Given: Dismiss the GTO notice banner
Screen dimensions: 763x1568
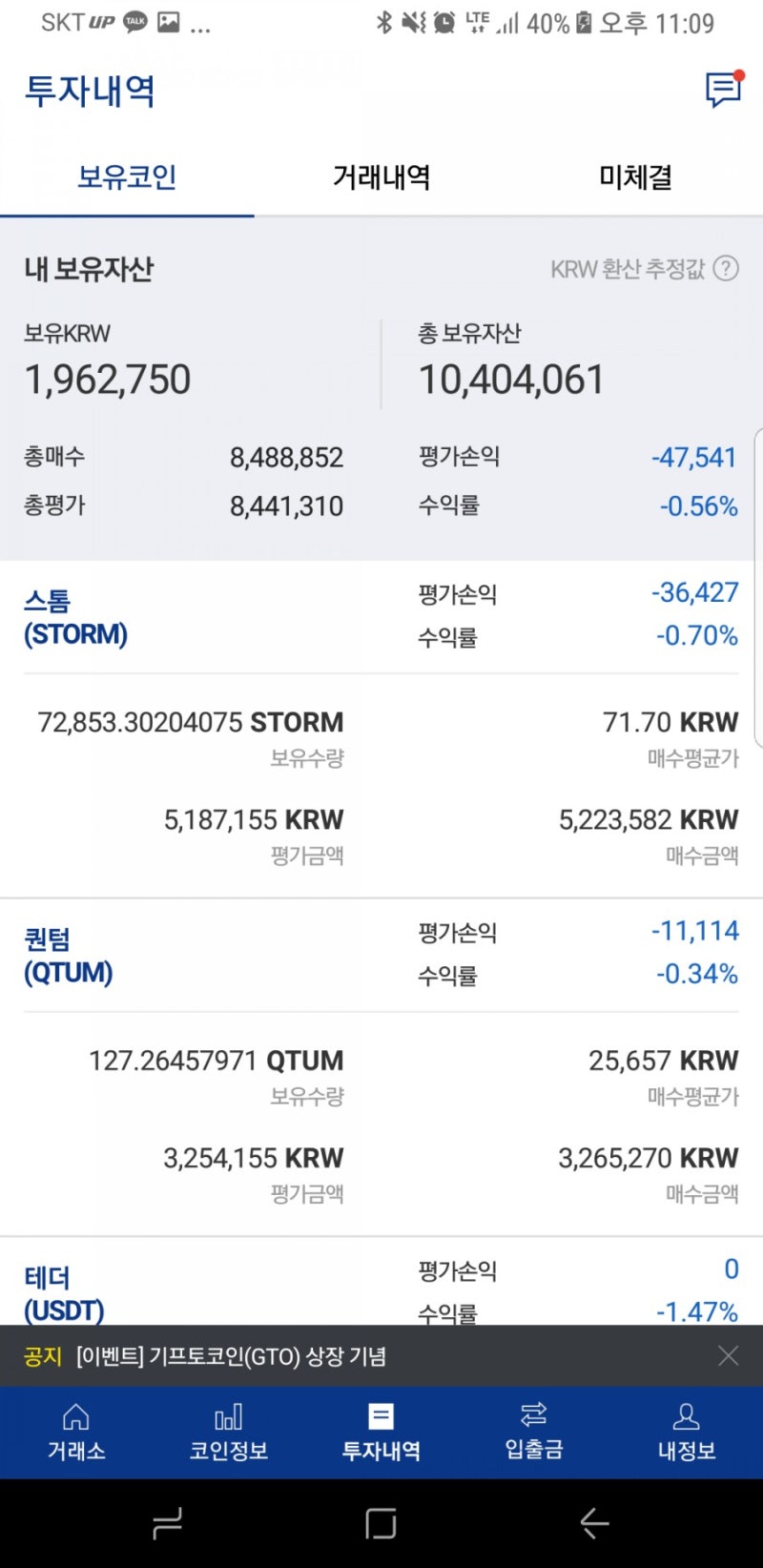Looking at the screenshot, I should tap(728, 1355).
